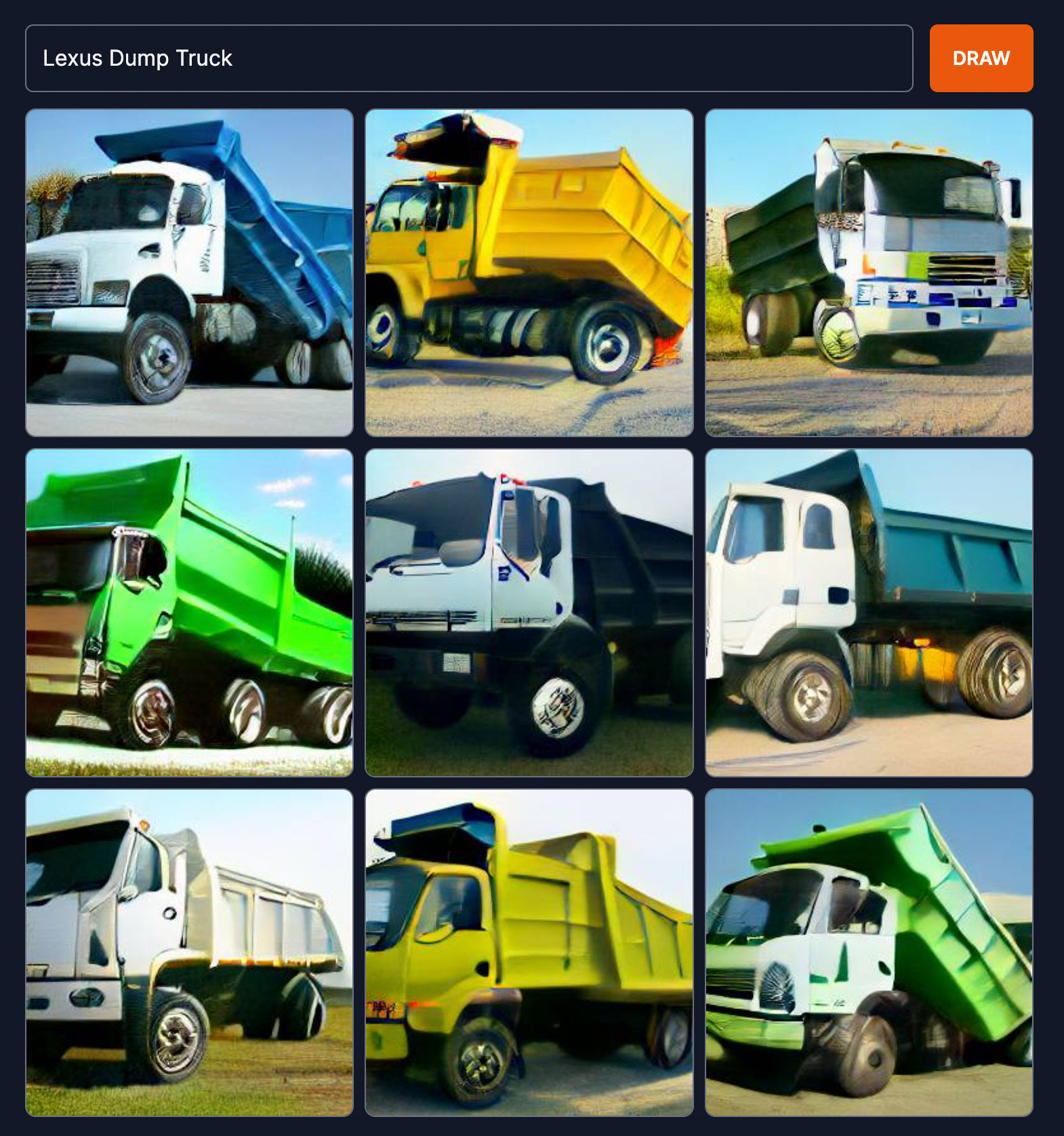View the lime-yellow dump truck image

tap(529, 952)
